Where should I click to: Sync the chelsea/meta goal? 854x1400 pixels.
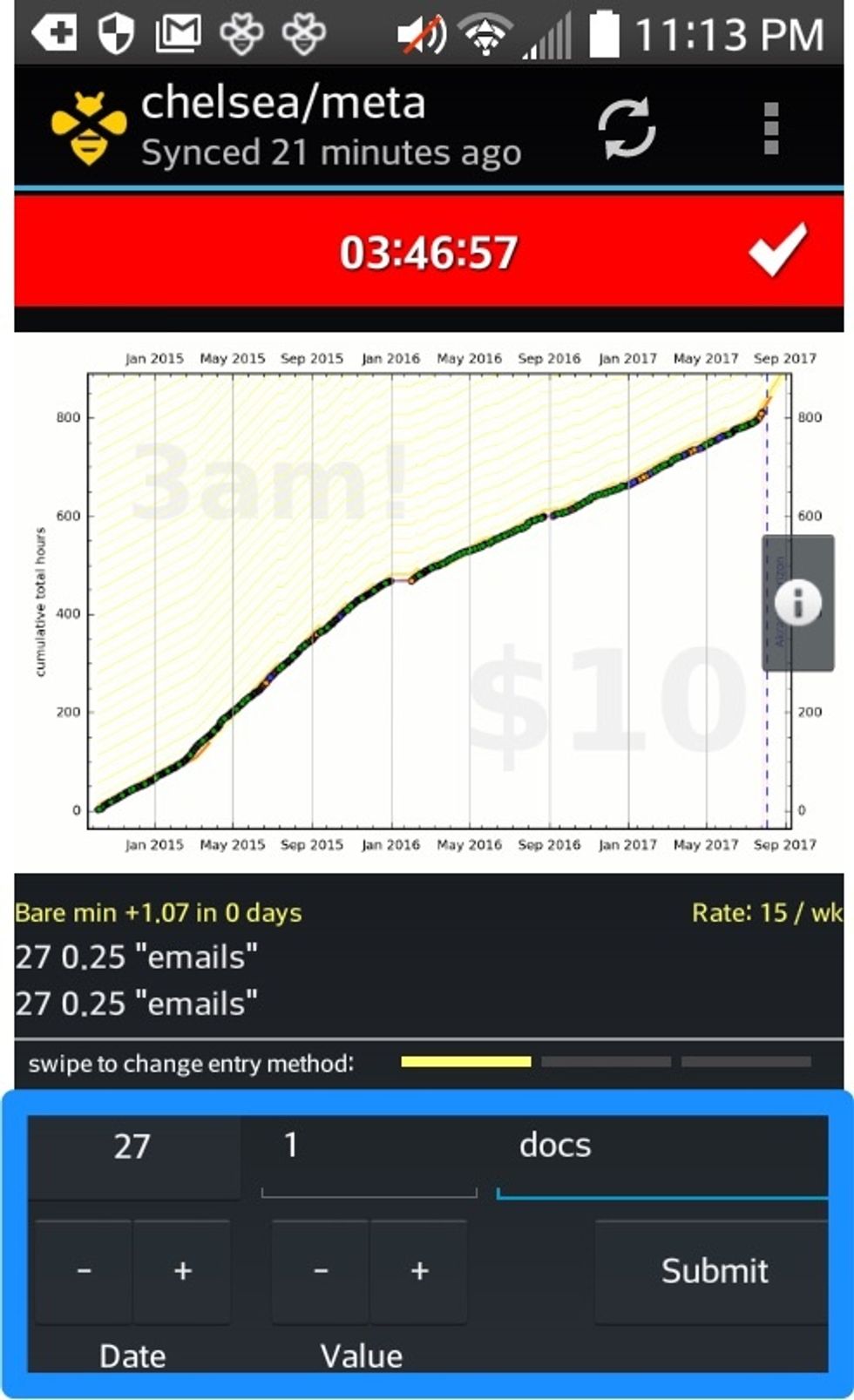click(x=627, y=128)
